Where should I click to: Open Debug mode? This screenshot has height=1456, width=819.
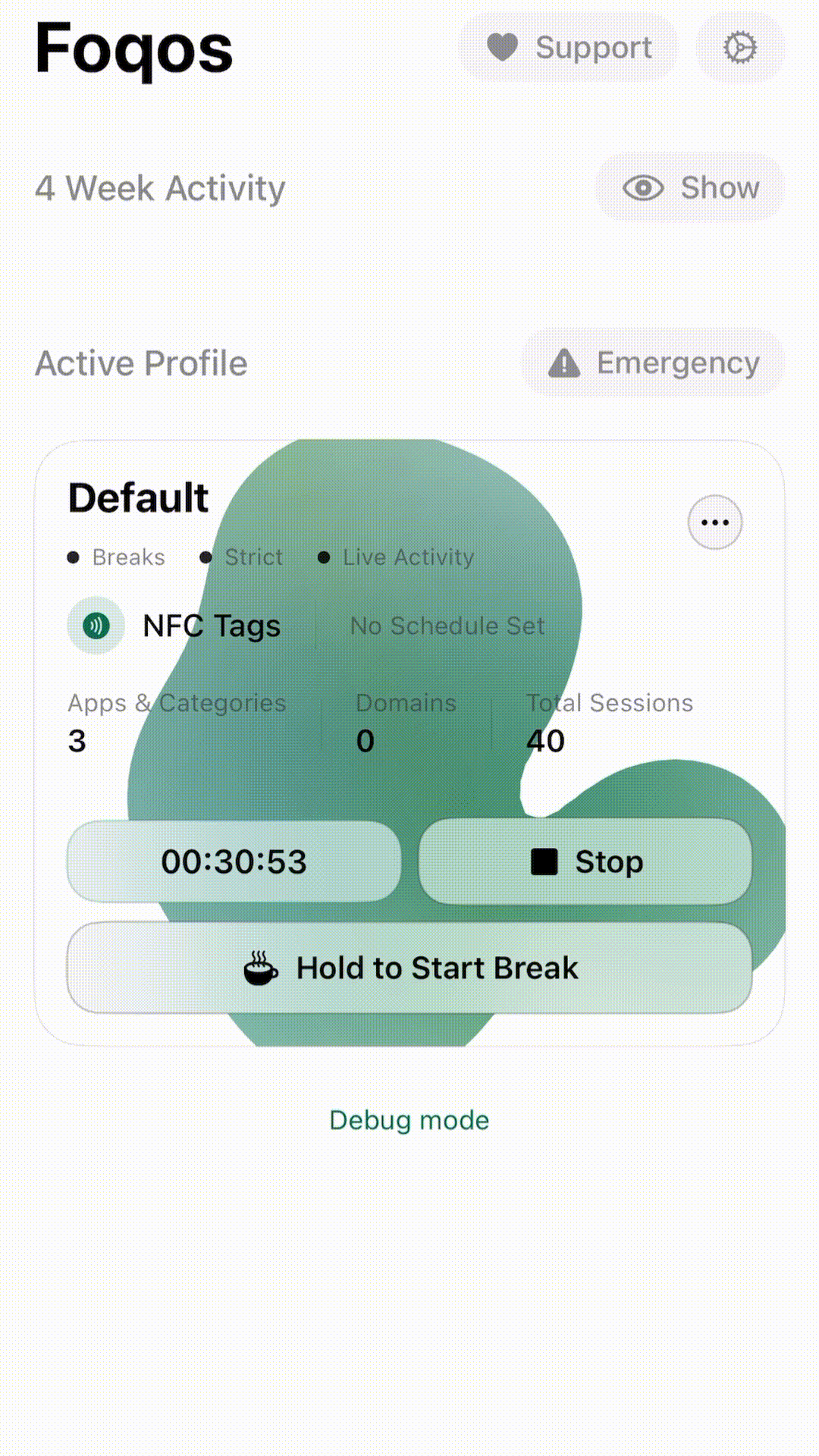click(x=409, y=1120)
